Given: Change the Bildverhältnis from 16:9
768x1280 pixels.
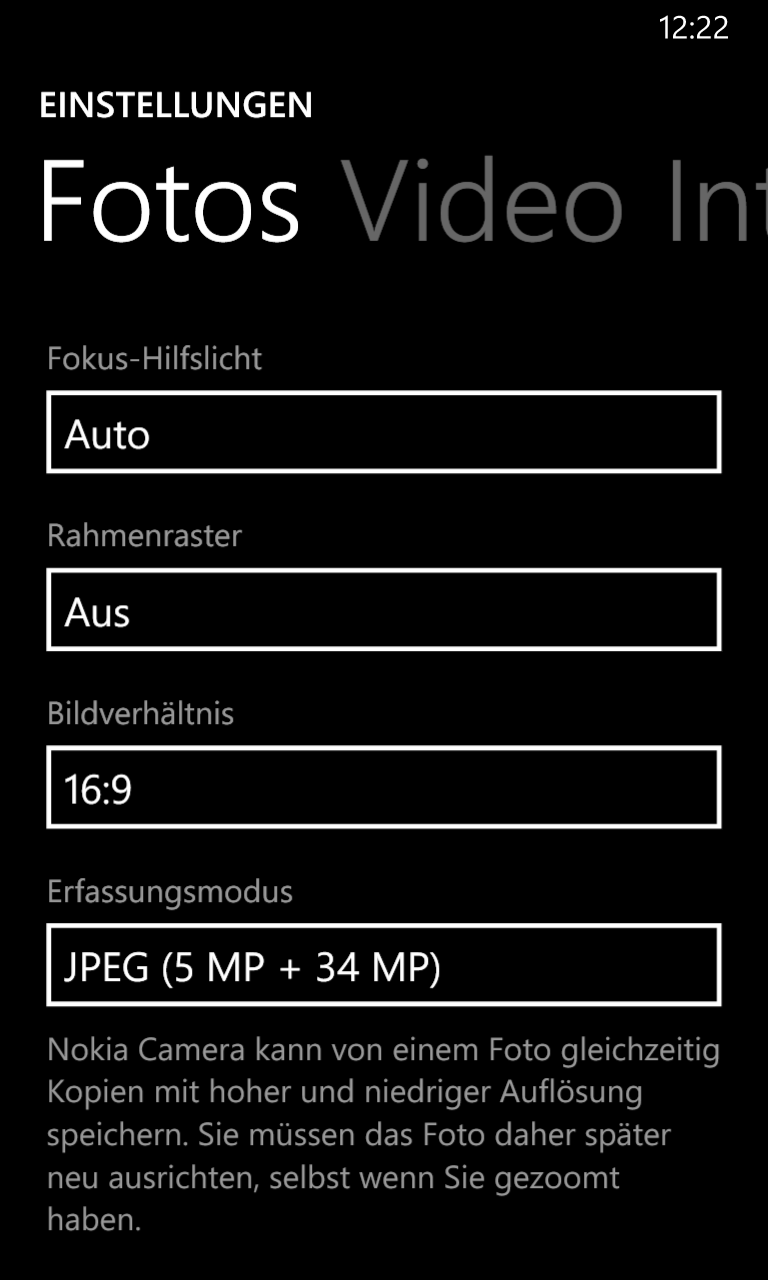Looking at the screenshot, I should pyautogui.click(x=384, y=788).
